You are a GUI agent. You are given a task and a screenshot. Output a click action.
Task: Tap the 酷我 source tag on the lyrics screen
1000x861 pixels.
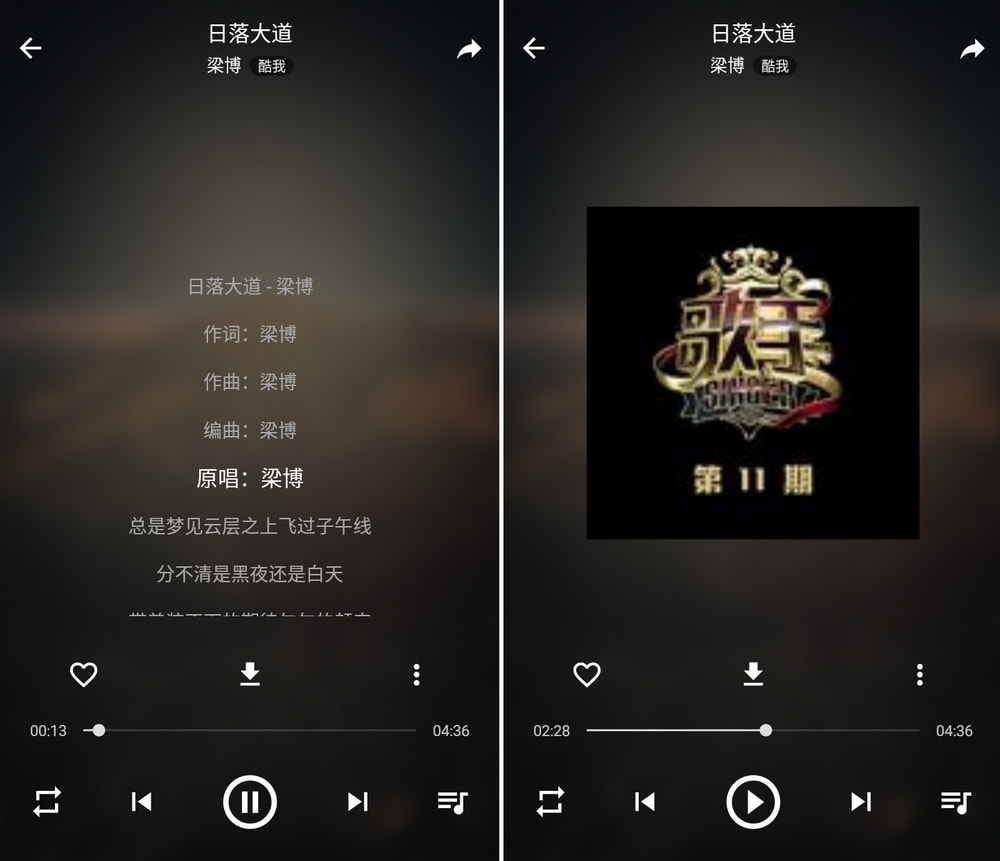(271, 66)
